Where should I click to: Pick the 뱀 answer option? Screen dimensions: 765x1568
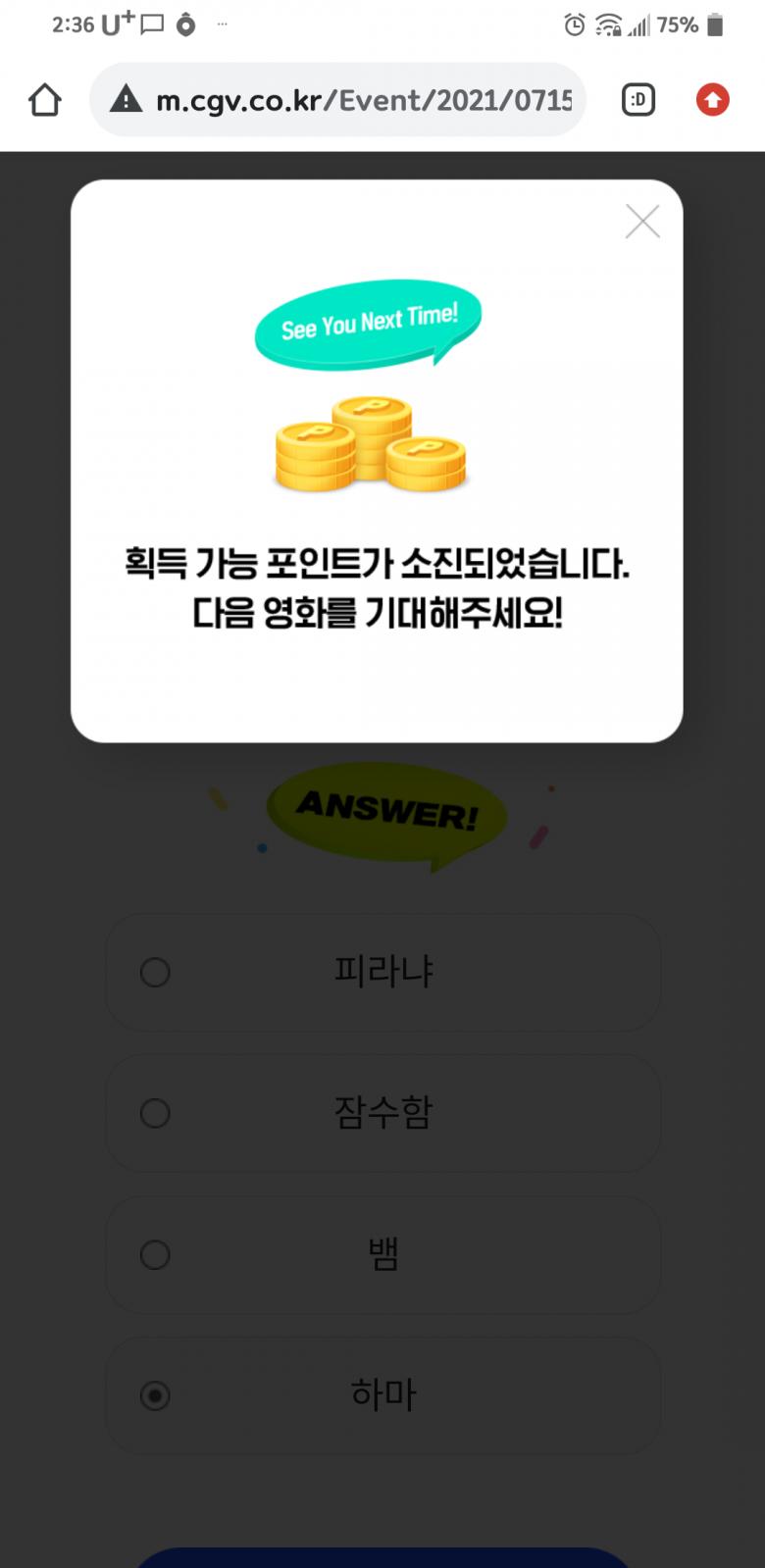point(382,1254)
